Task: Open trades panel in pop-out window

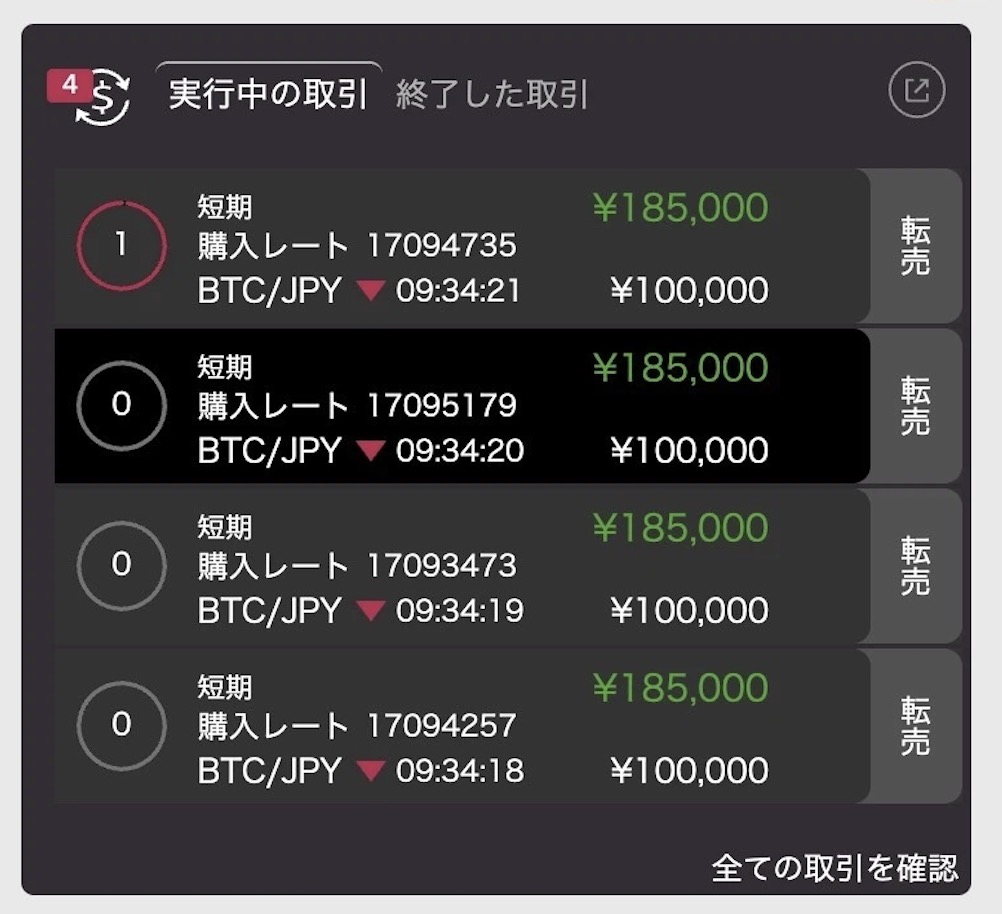Action: (916, 92)
